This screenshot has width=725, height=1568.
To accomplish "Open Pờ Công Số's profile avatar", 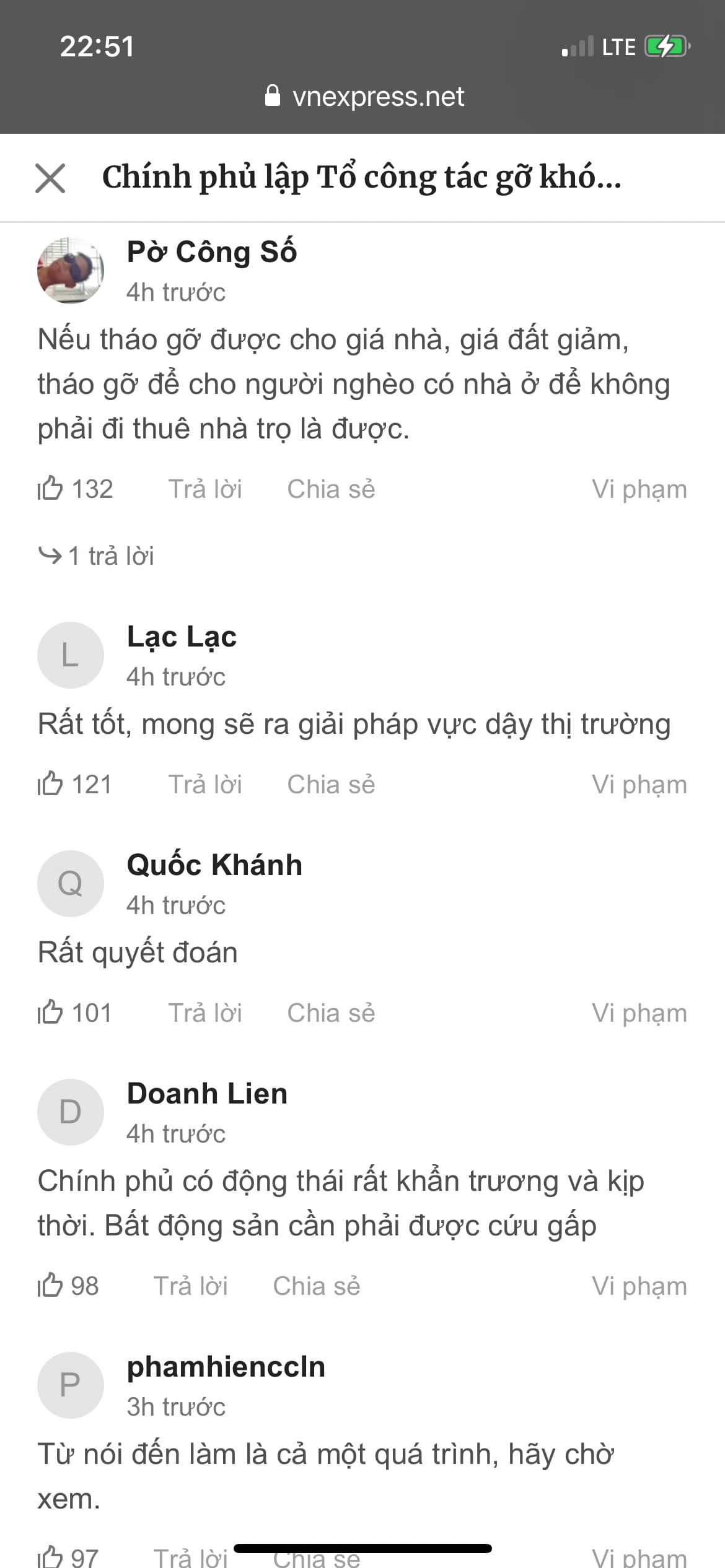I will [x=70, y=271].
